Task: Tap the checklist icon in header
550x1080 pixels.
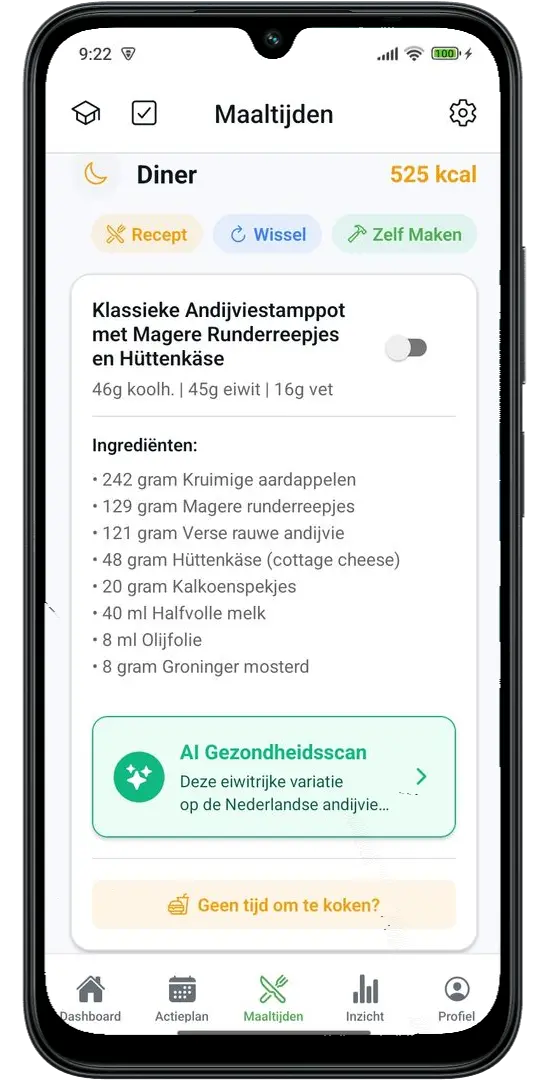Action: (145, 113)
